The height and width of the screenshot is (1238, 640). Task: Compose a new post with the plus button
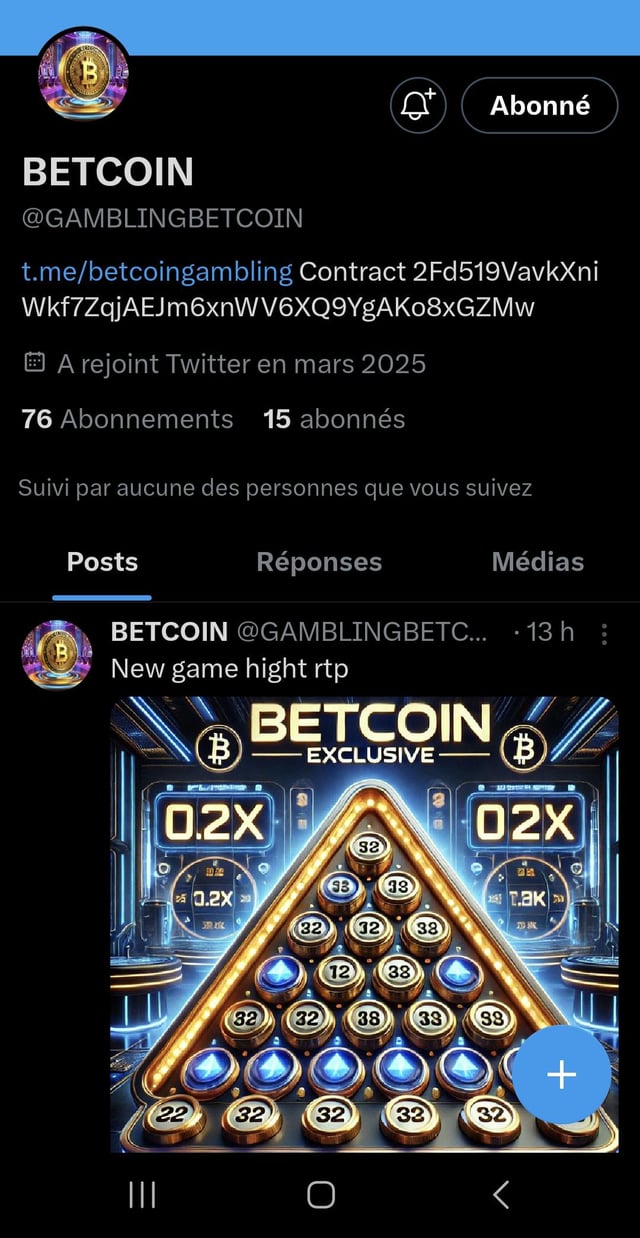point(562,1074)
